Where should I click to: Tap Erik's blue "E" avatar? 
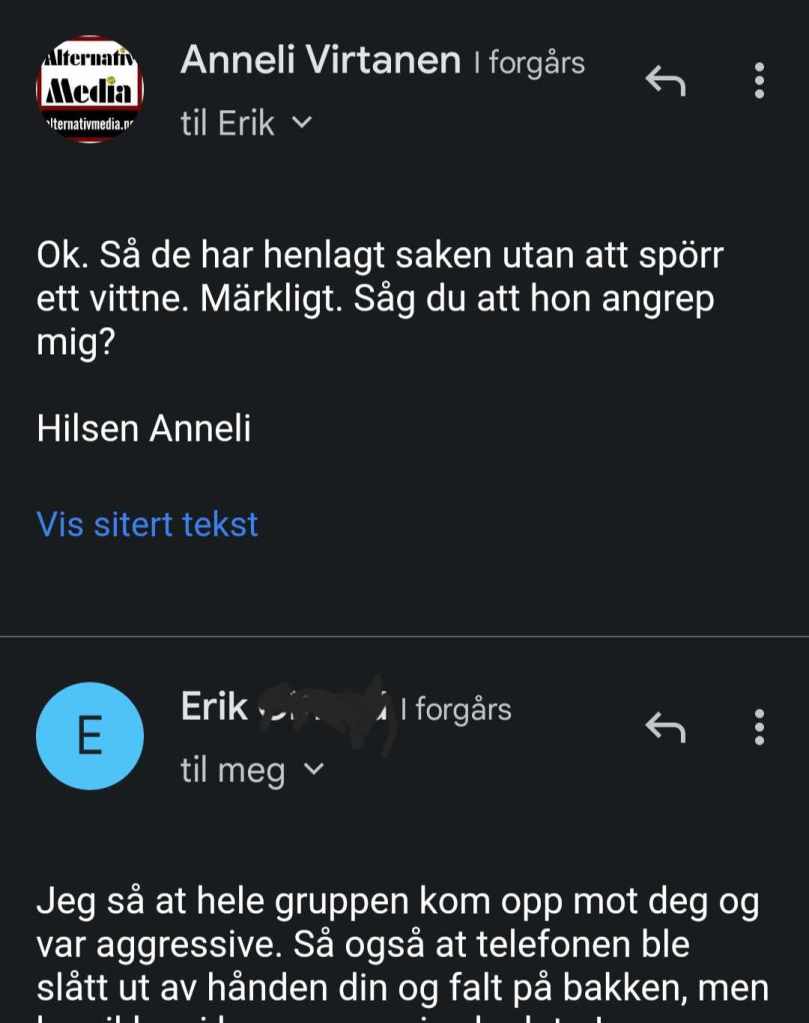[90, 736]
